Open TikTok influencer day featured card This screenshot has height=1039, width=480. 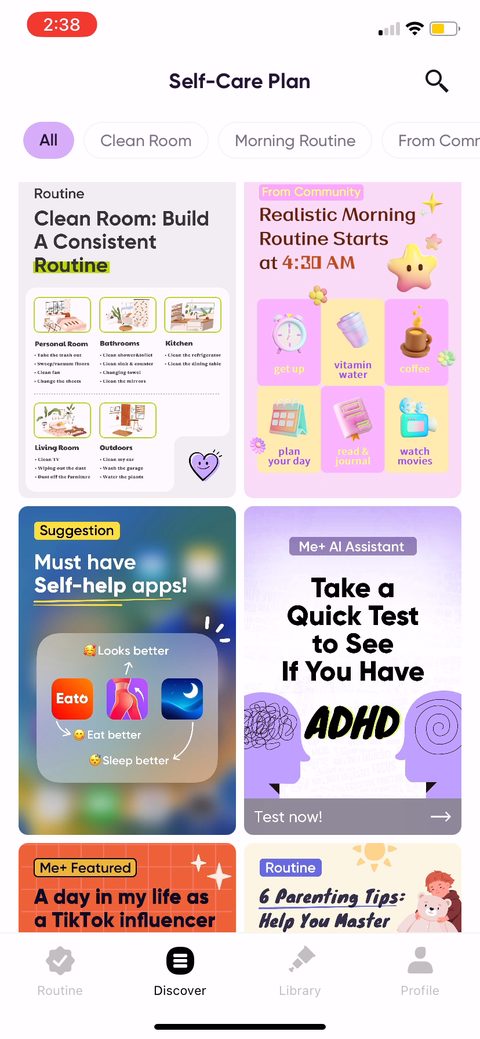coord(127,887)
